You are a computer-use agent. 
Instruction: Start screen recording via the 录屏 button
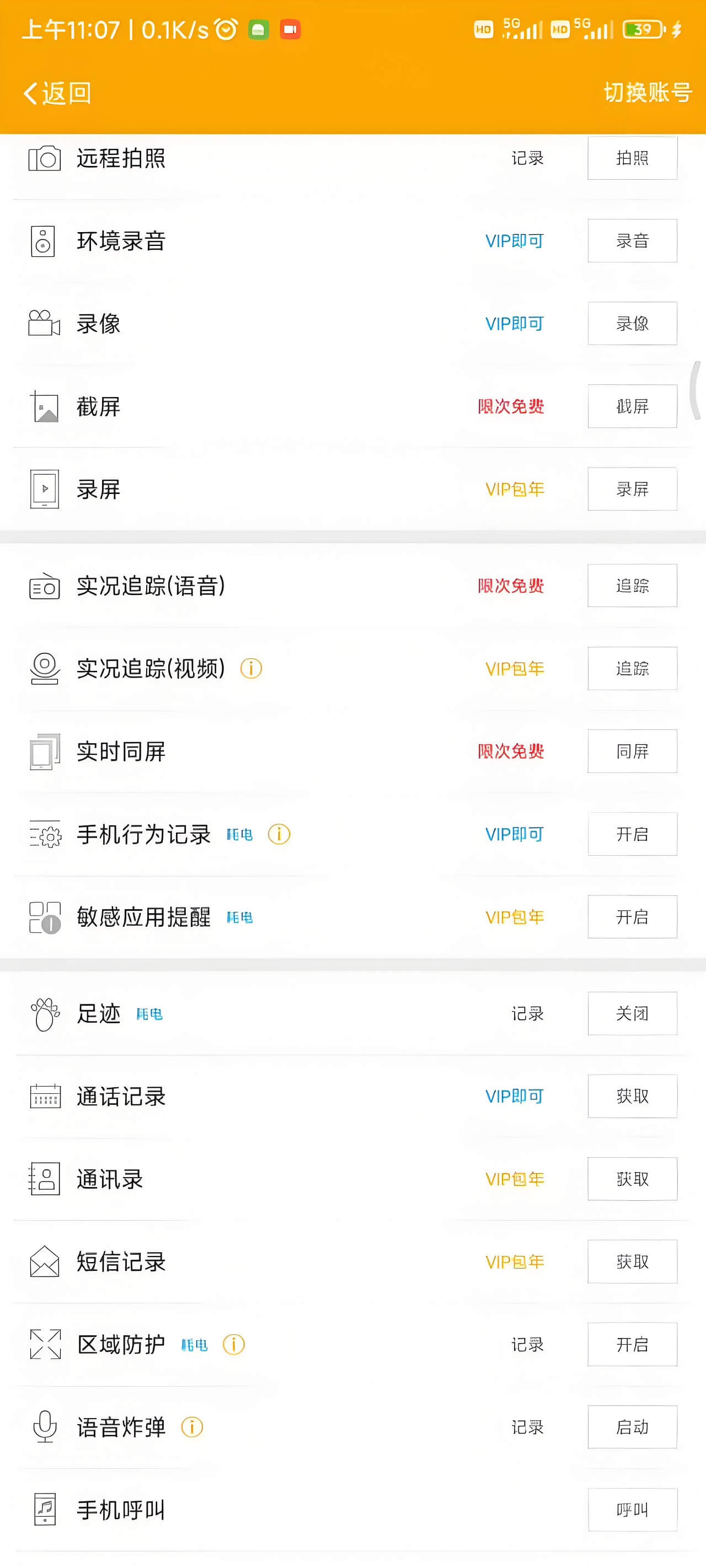tap(632, 490)
